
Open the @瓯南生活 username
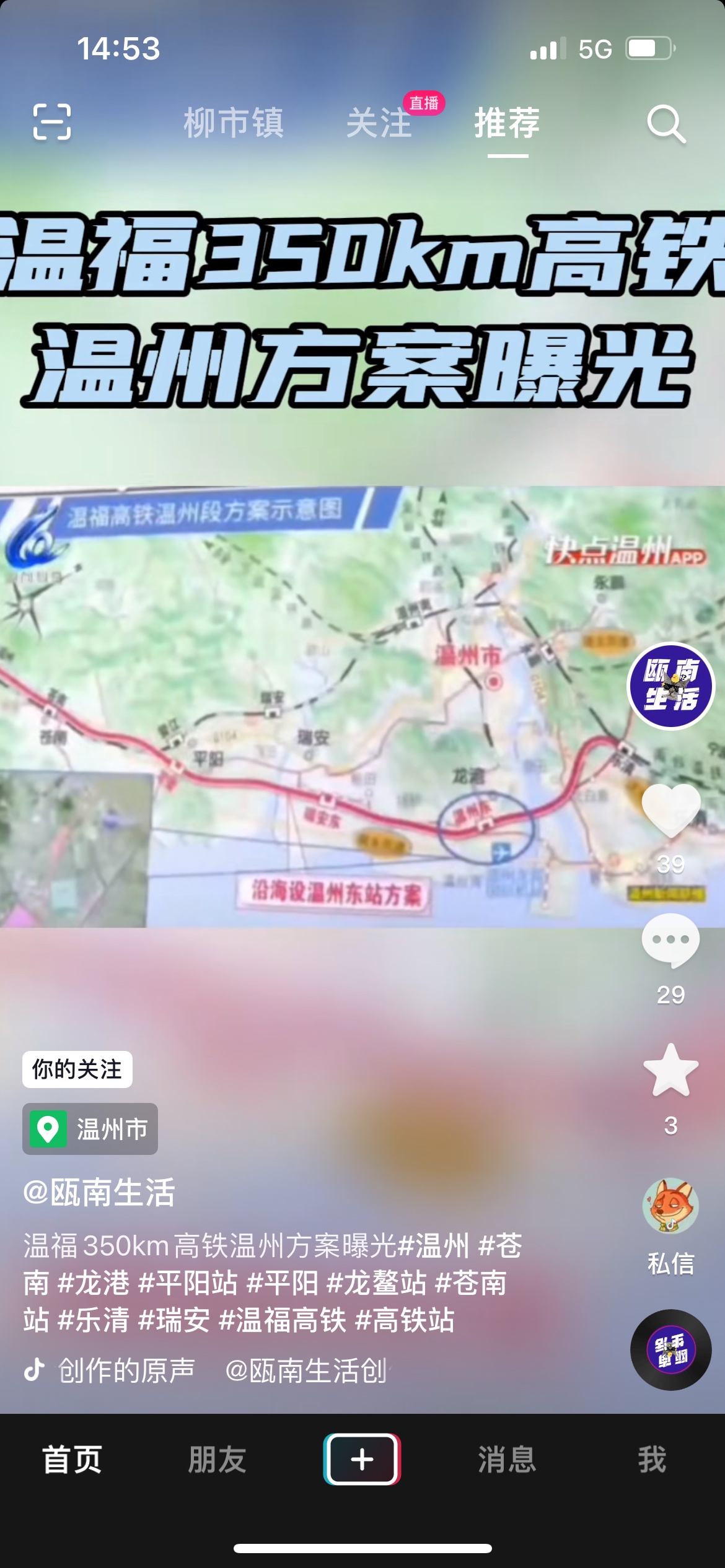[99, 1192]
